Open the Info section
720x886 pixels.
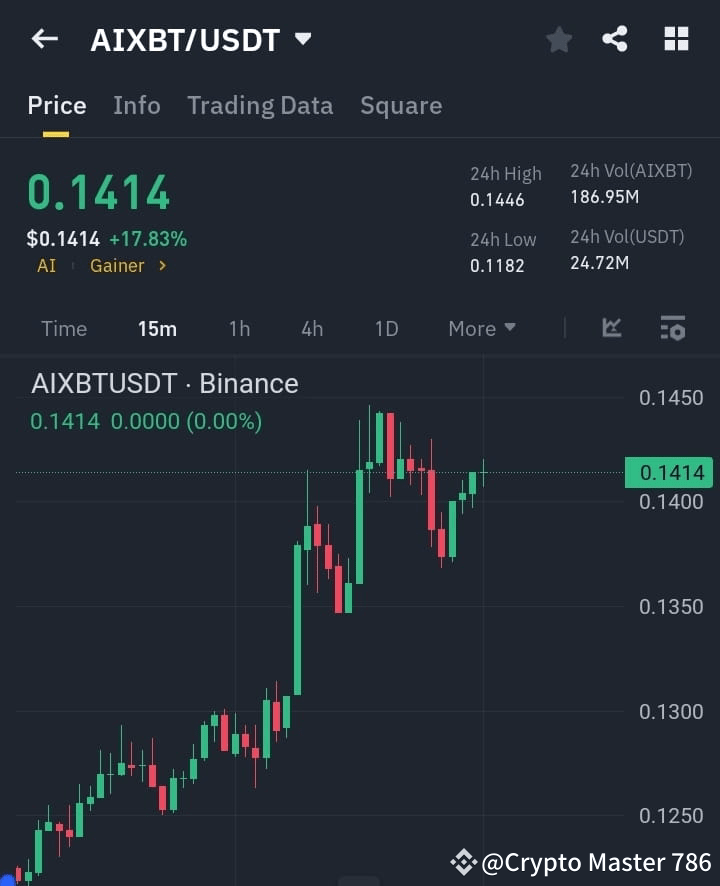136,105
